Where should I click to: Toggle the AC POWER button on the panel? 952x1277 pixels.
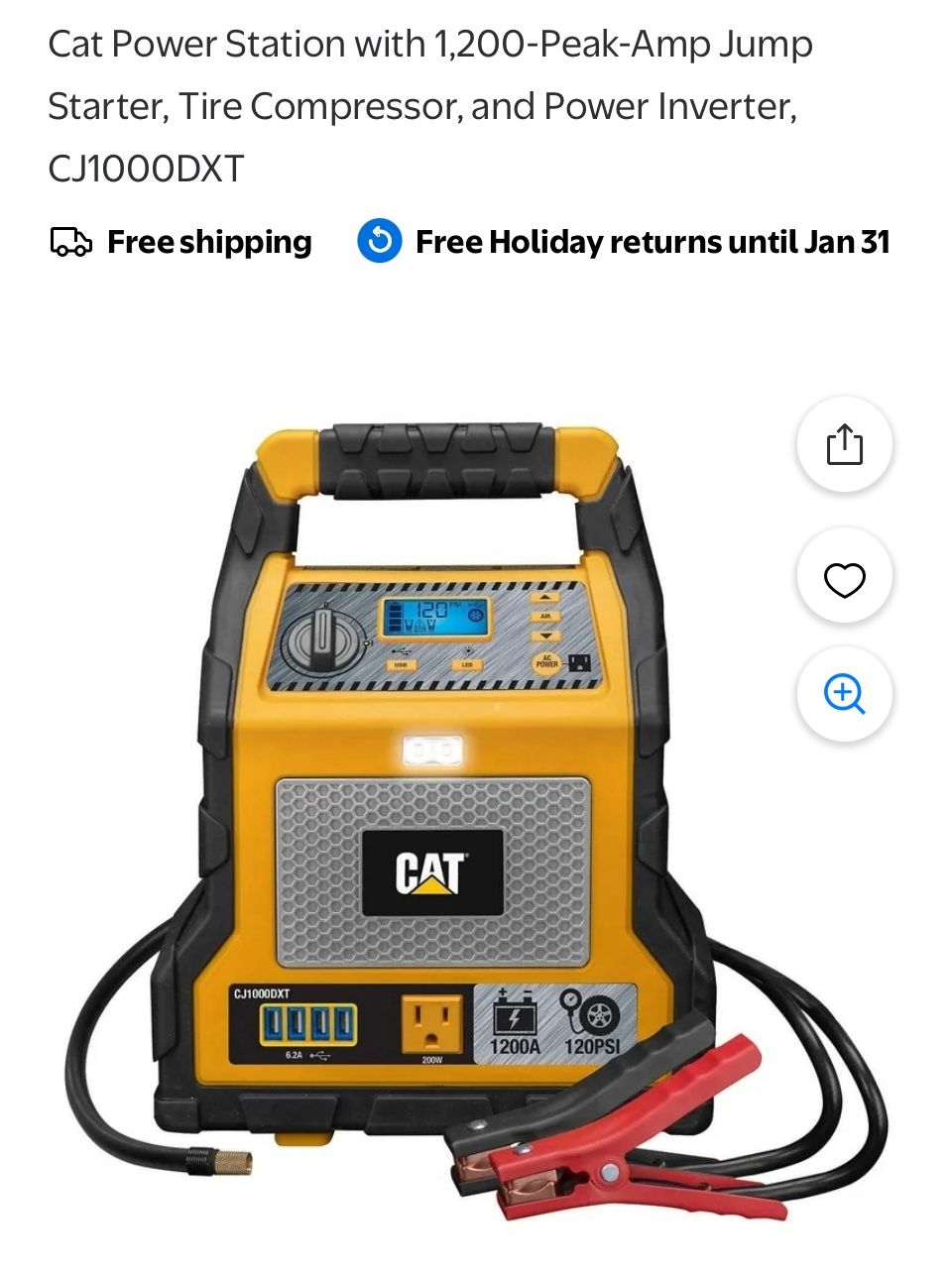[547, 660]
